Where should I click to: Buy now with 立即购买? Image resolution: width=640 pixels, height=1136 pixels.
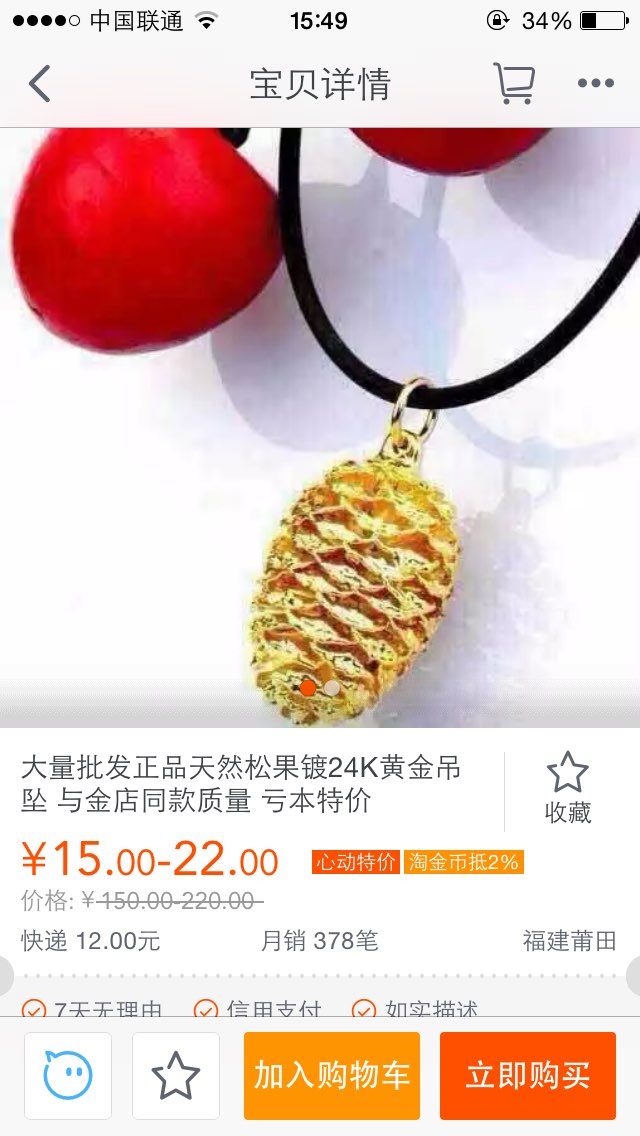(528, 1076)
